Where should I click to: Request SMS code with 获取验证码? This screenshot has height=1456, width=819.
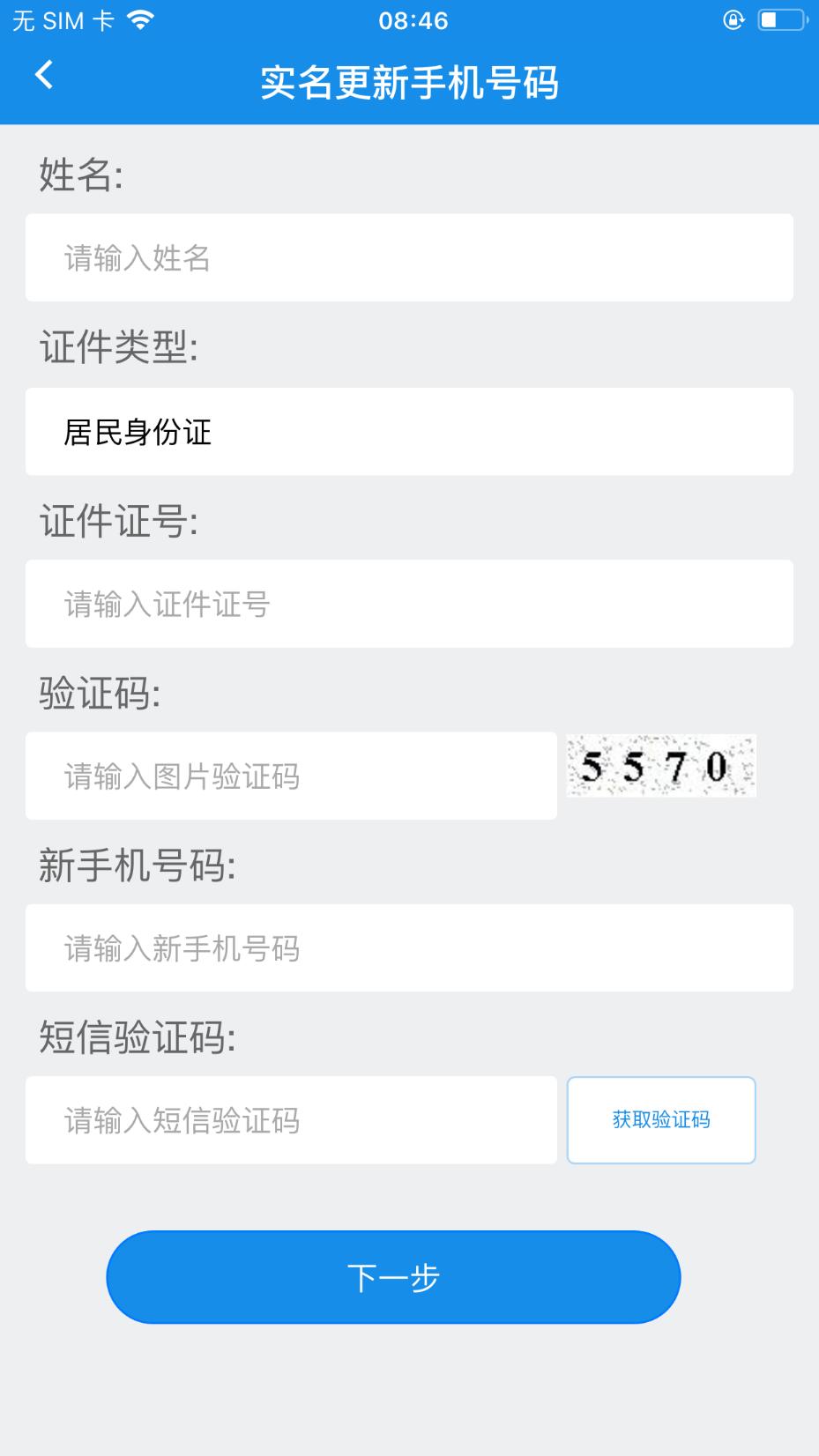[661, 1120]
